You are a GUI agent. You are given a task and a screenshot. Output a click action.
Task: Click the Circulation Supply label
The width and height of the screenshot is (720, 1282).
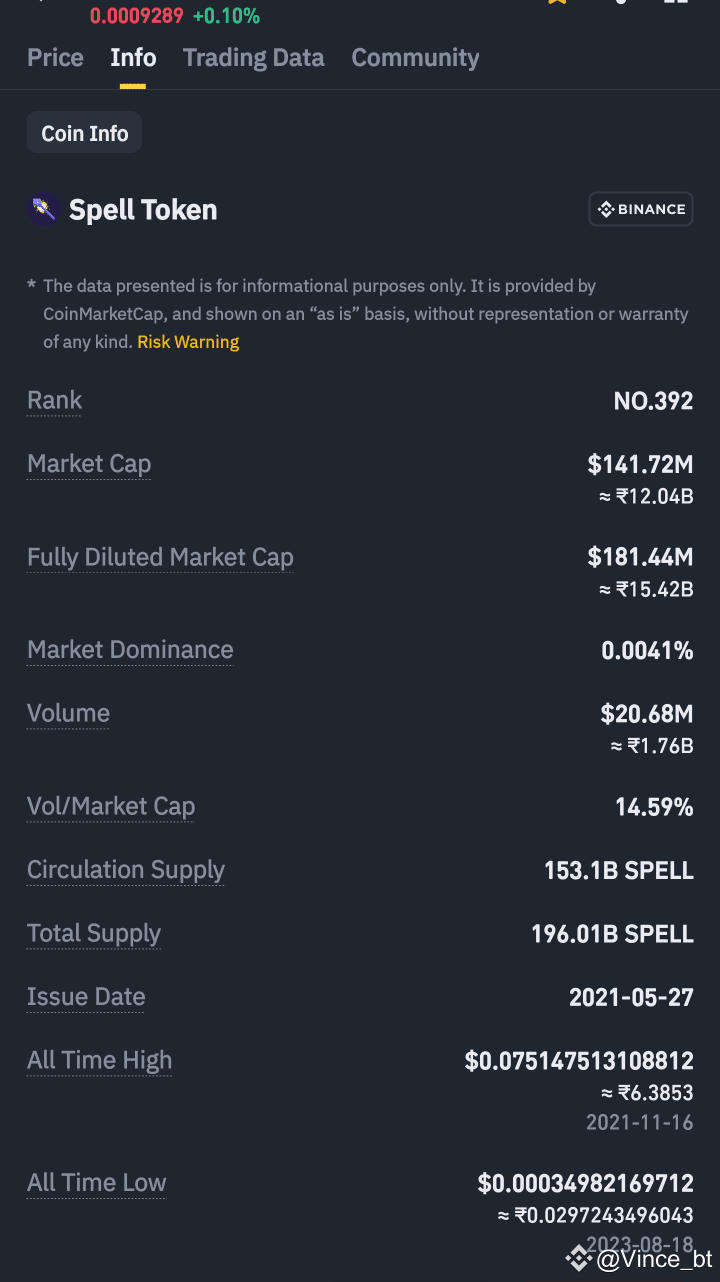126,870
